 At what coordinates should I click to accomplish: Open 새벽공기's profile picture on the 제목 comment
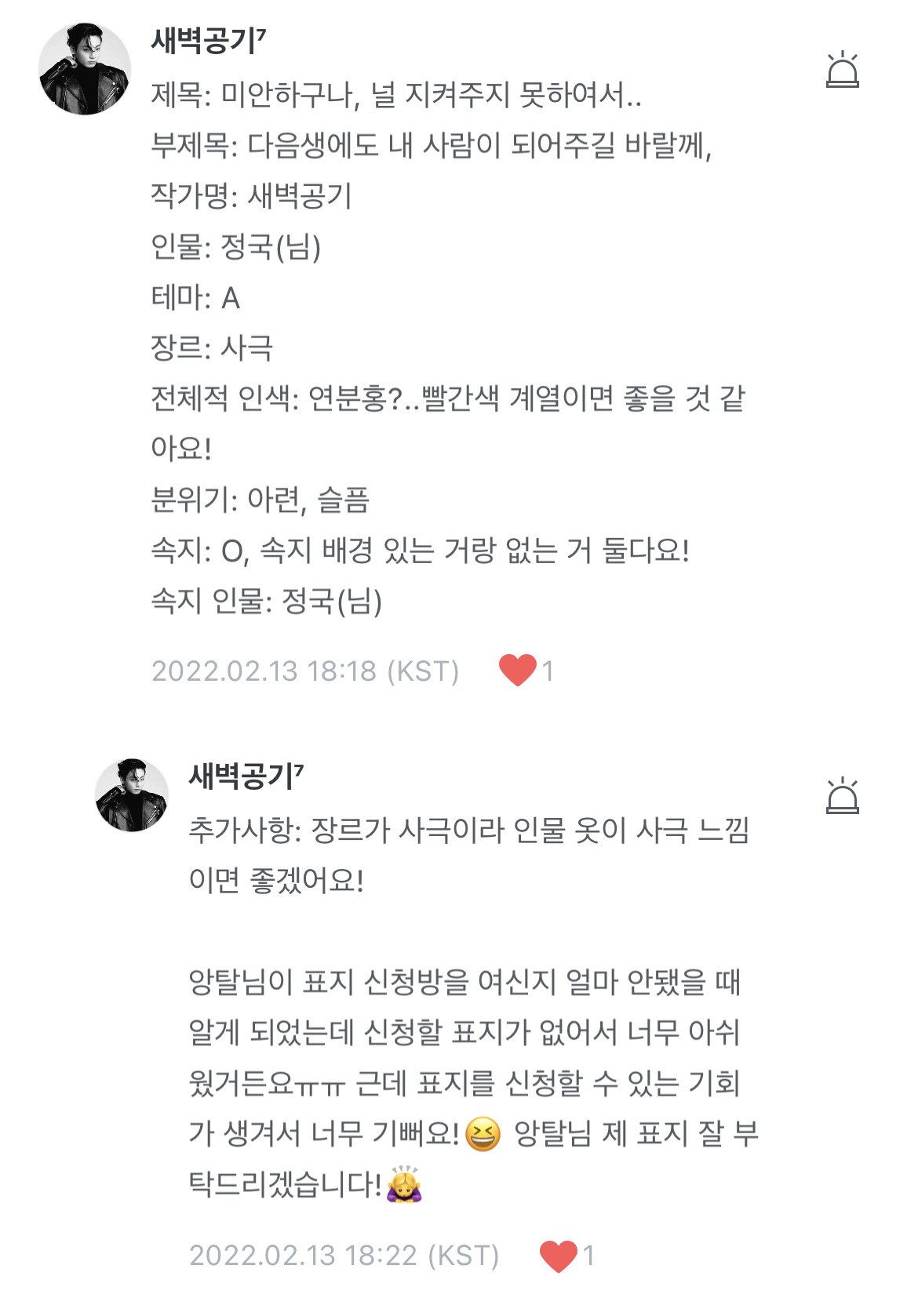[85, 69]
